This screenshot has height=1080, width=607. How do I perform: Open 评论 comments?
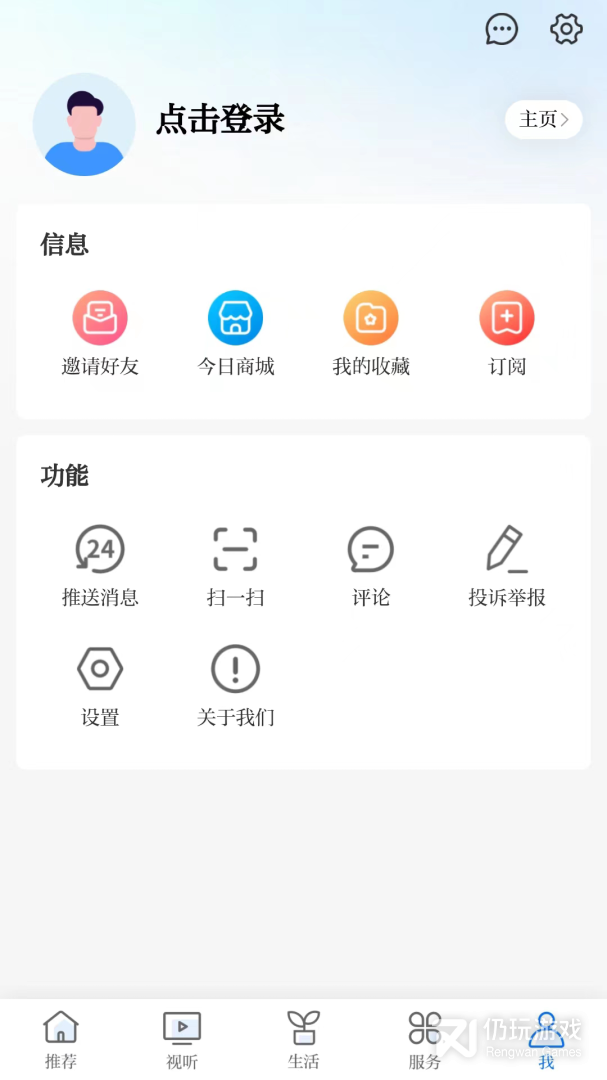371,565
